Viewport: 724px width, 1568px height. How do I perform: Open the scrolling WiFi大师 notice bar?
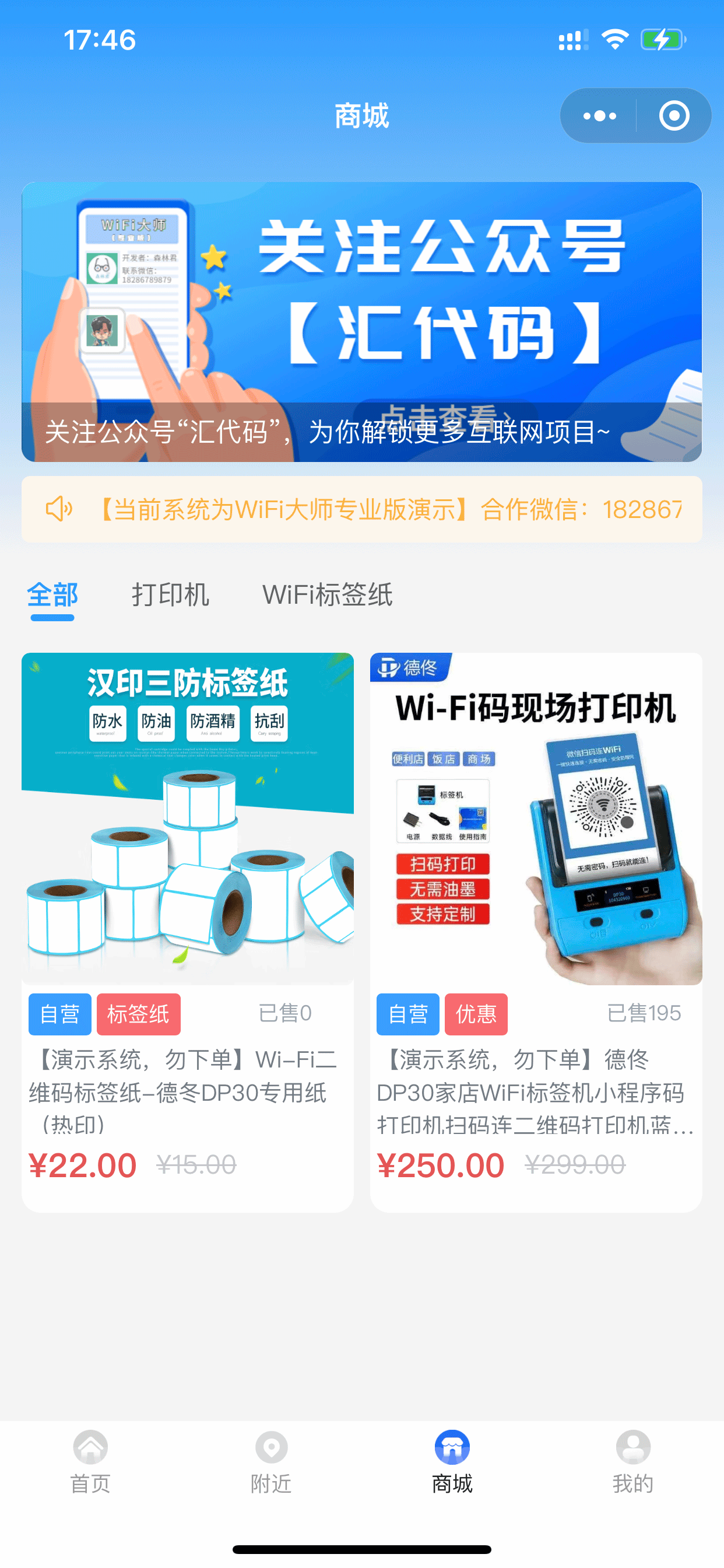point(361,509)
